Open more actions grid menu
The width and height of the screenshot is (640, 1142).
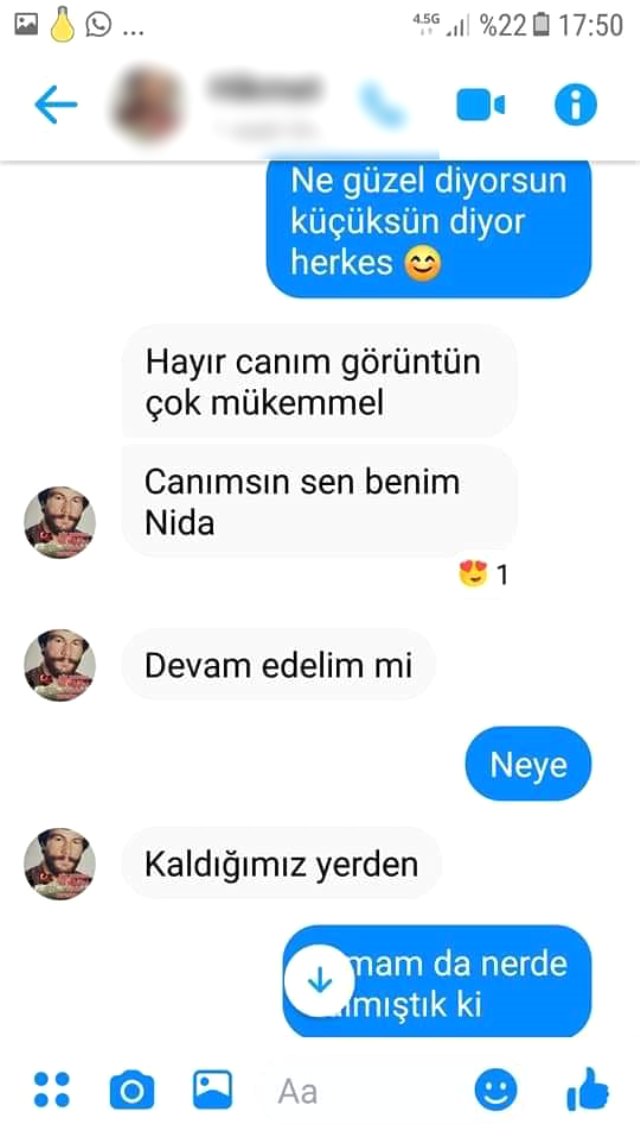(x=51, y=1090)
